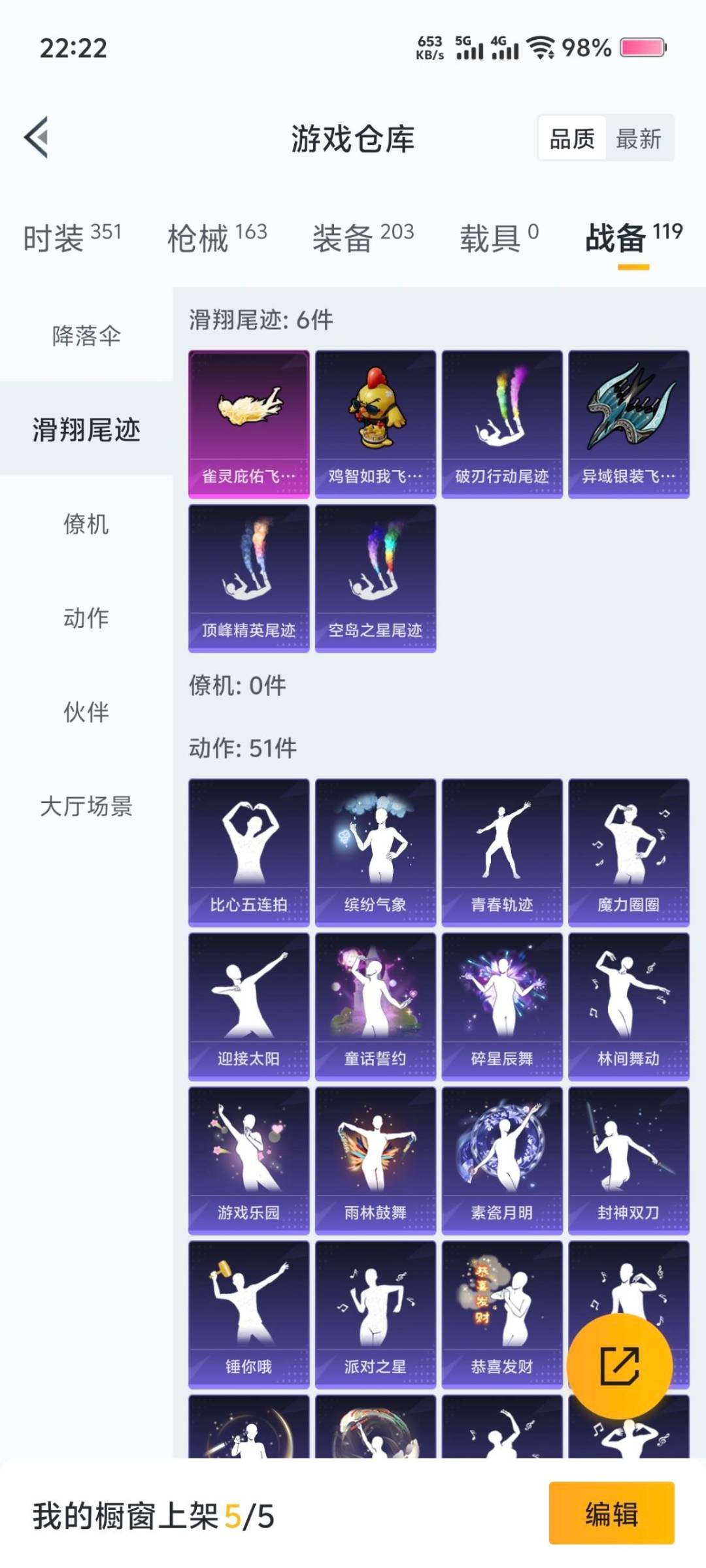View the 破刃行动尾迹 item
Image resolution: width=706 pixels, height=1568 pixels.
click(501, 425)
